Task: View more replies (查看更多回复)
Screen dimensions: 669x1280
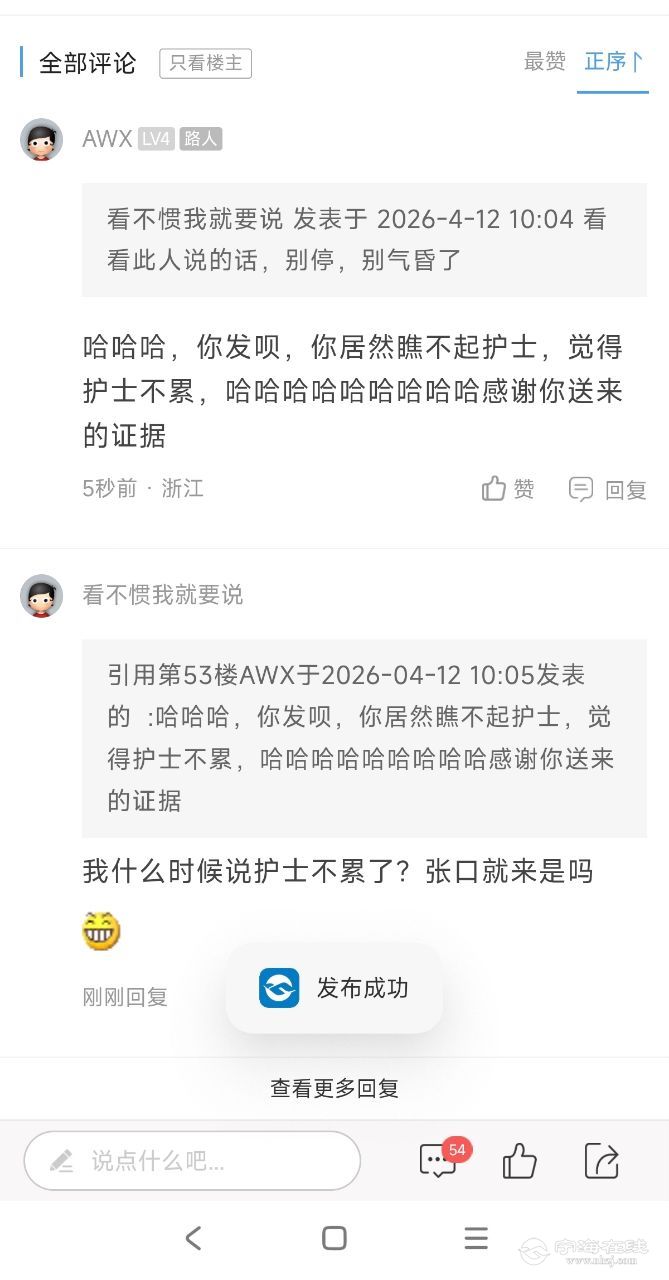Action: click(334, 1088)
